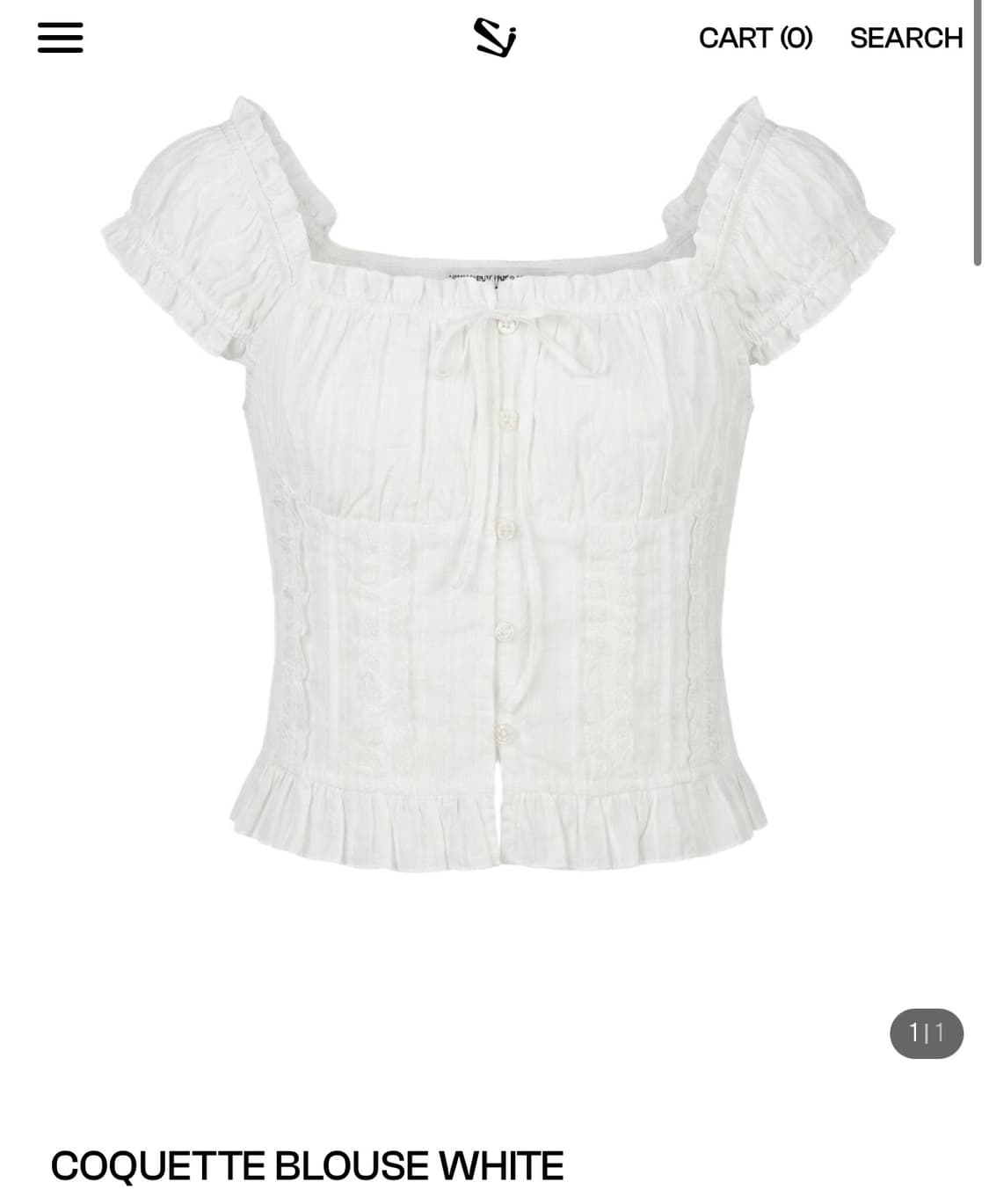The image size is (989, 1204).
Task: View cart contents by clicking CART
Action: pos(754,39)
